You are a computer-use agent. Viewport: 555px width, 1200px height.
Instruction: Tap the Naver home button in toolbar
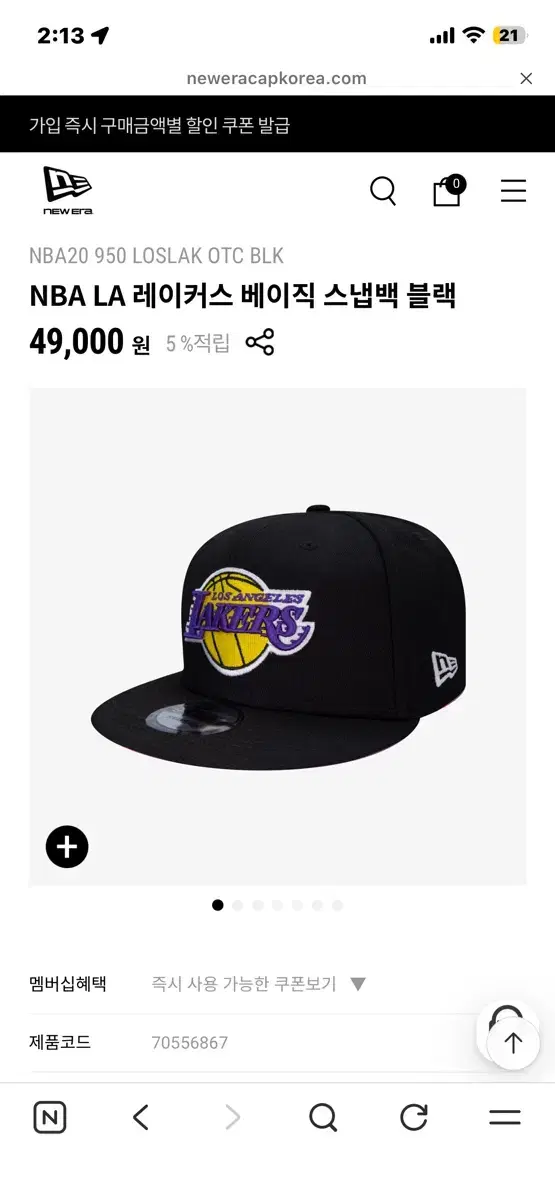tap(49, 1117)
